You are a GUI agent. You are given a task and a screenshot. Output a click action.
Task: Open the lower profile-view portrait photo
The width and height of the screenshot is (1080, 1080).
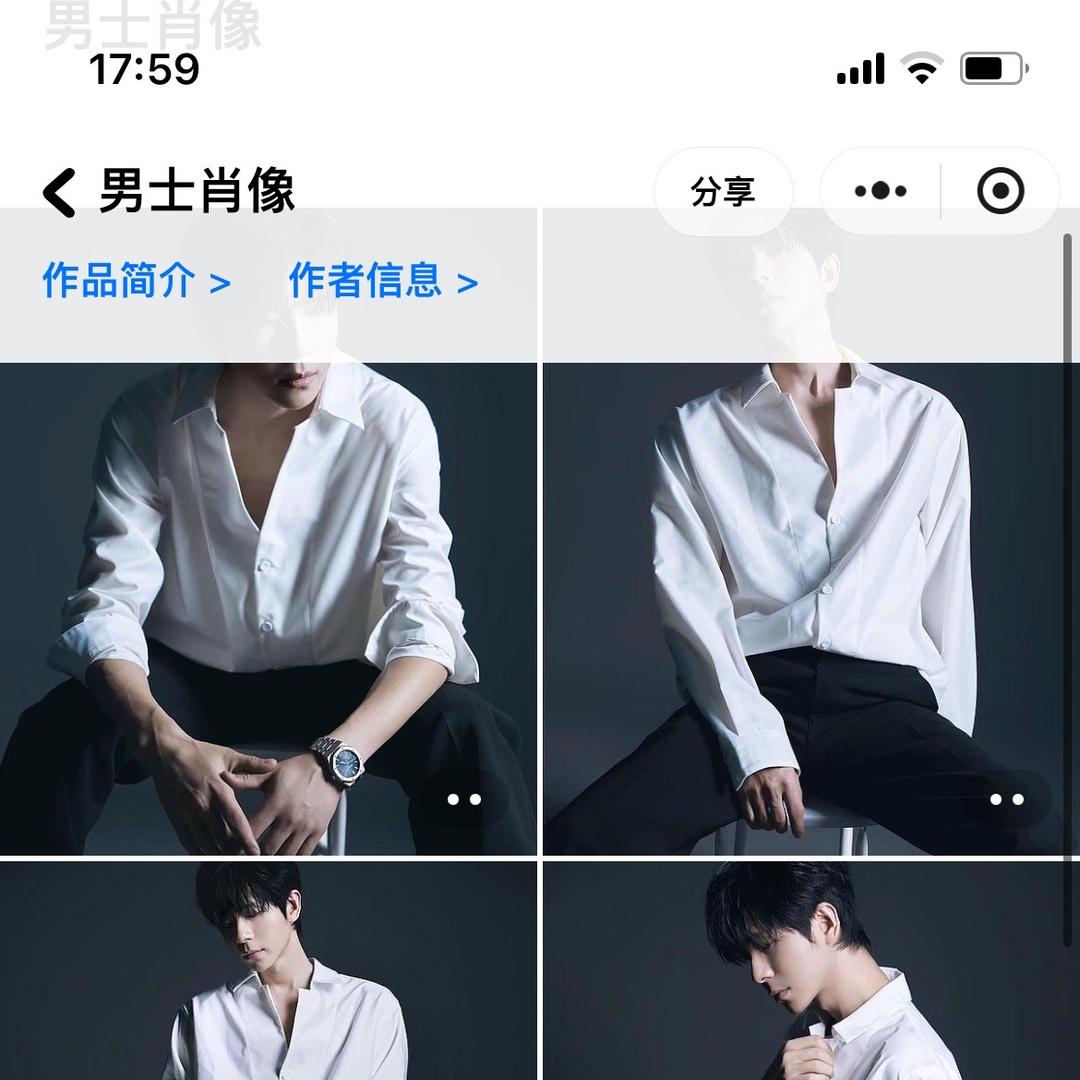[810, 970]
